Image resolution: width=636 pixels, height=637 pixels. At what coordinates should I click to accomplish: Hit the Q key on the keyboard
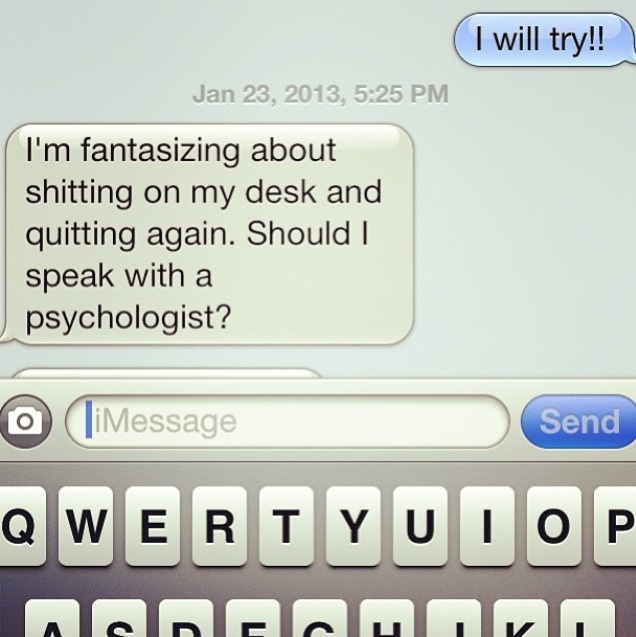tap(22, 526)
